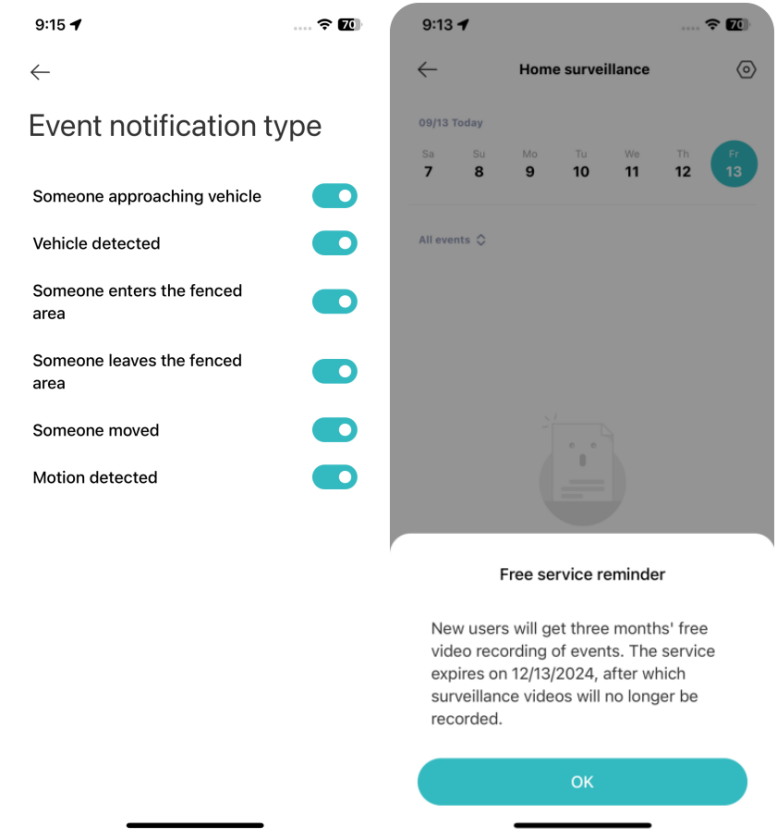Screen dimensions: 777x839
Task: View events for Thursday 12
Action: (683, 164)
